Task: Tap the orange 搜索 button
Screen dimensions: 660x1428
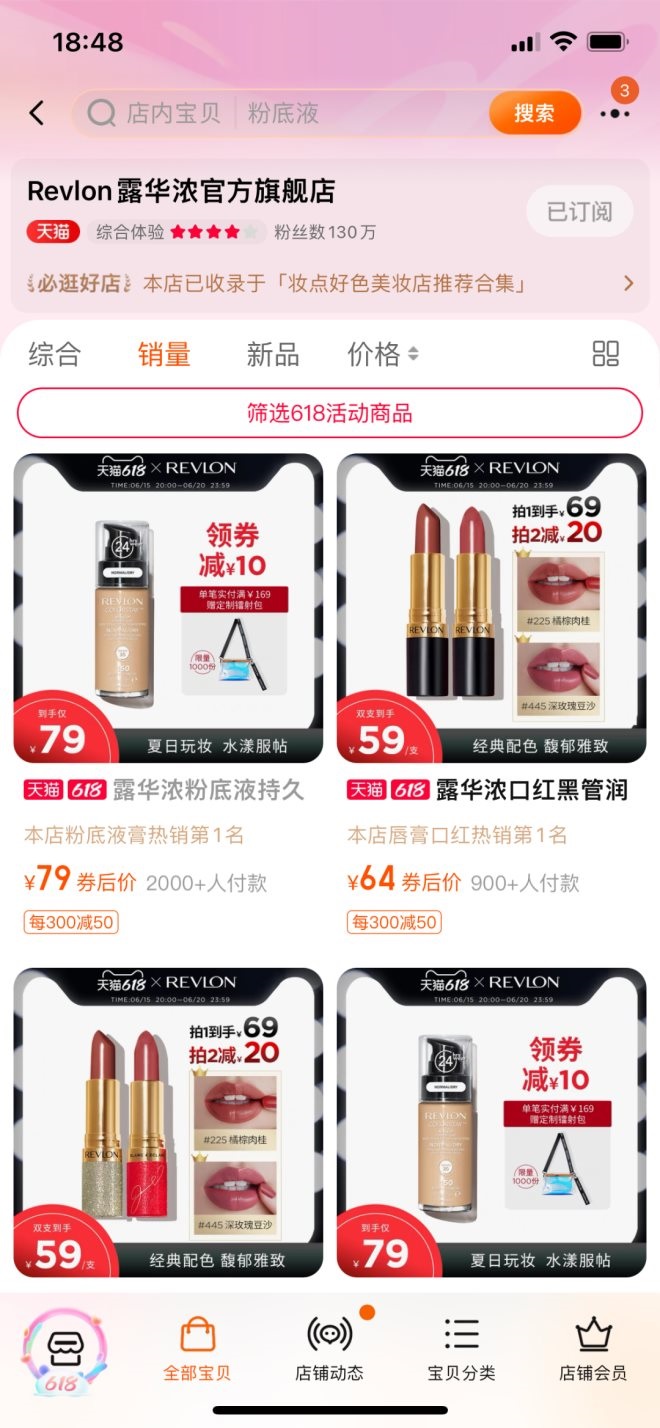Action: click(x=534, y=113)
